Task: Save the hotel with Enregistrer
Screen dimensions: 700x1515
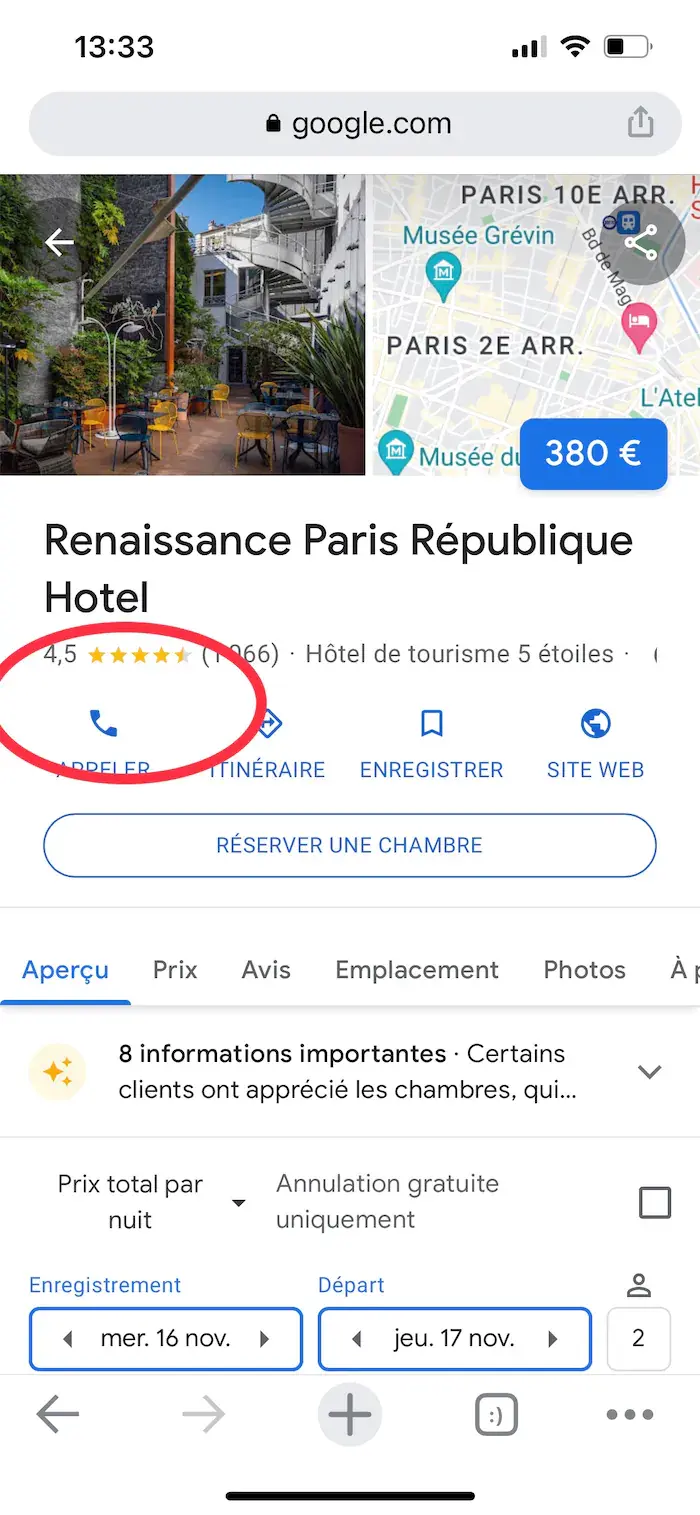Action: point(432,742)
